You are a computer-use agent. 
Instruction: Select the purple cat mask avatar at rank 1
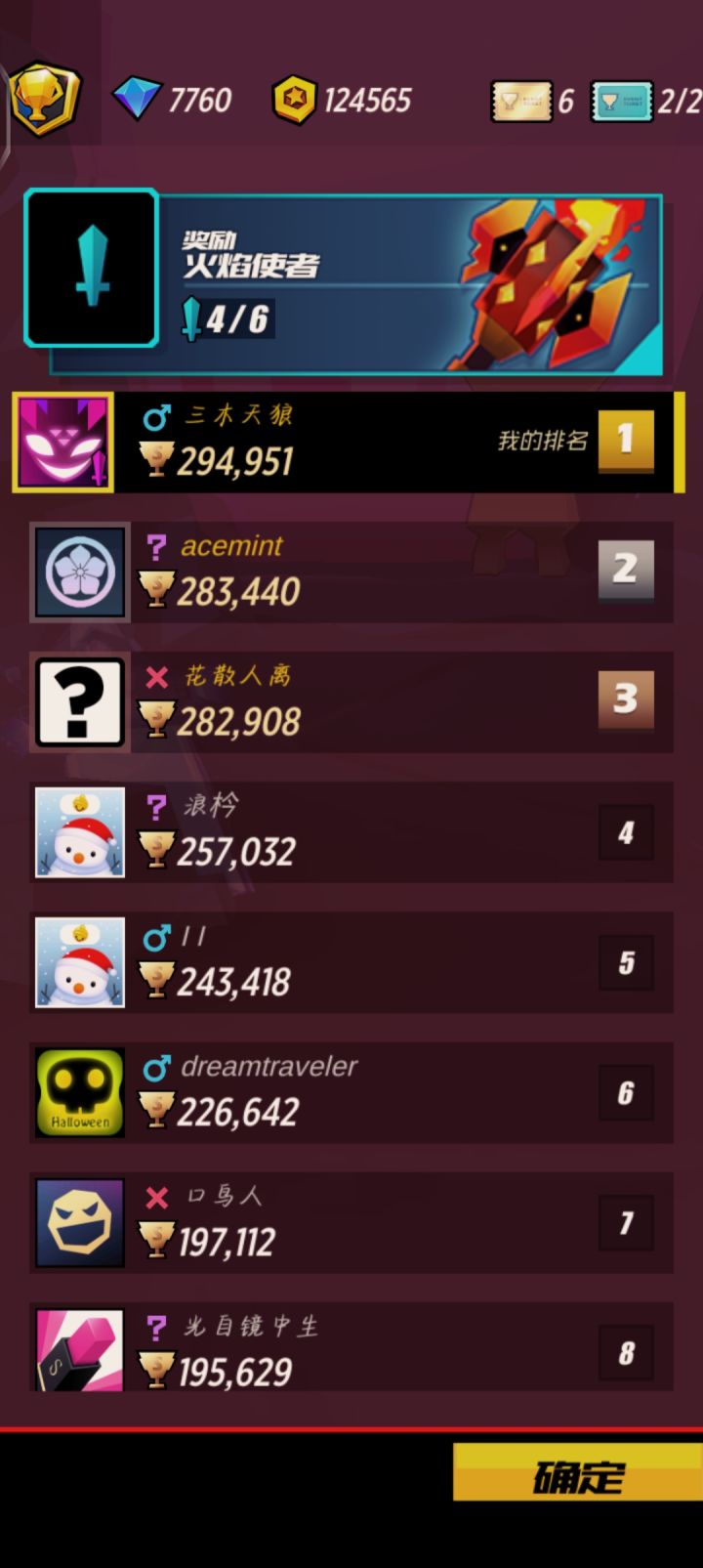tap(62, 441)
